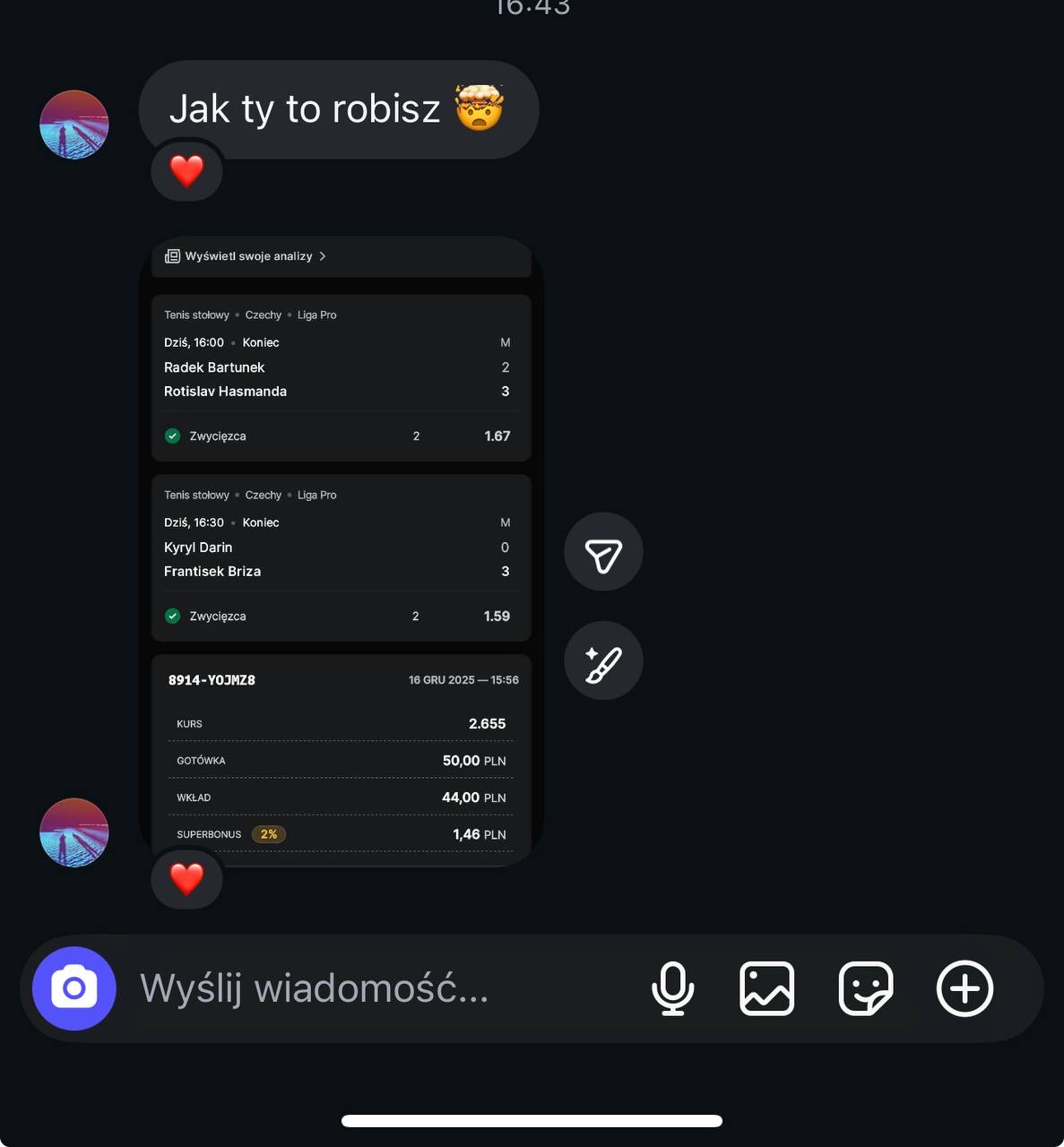Open sender's avatar beside Jak ty to robisz
The height and width of the screenshot is (1147, 1064).
coord(74,125)
